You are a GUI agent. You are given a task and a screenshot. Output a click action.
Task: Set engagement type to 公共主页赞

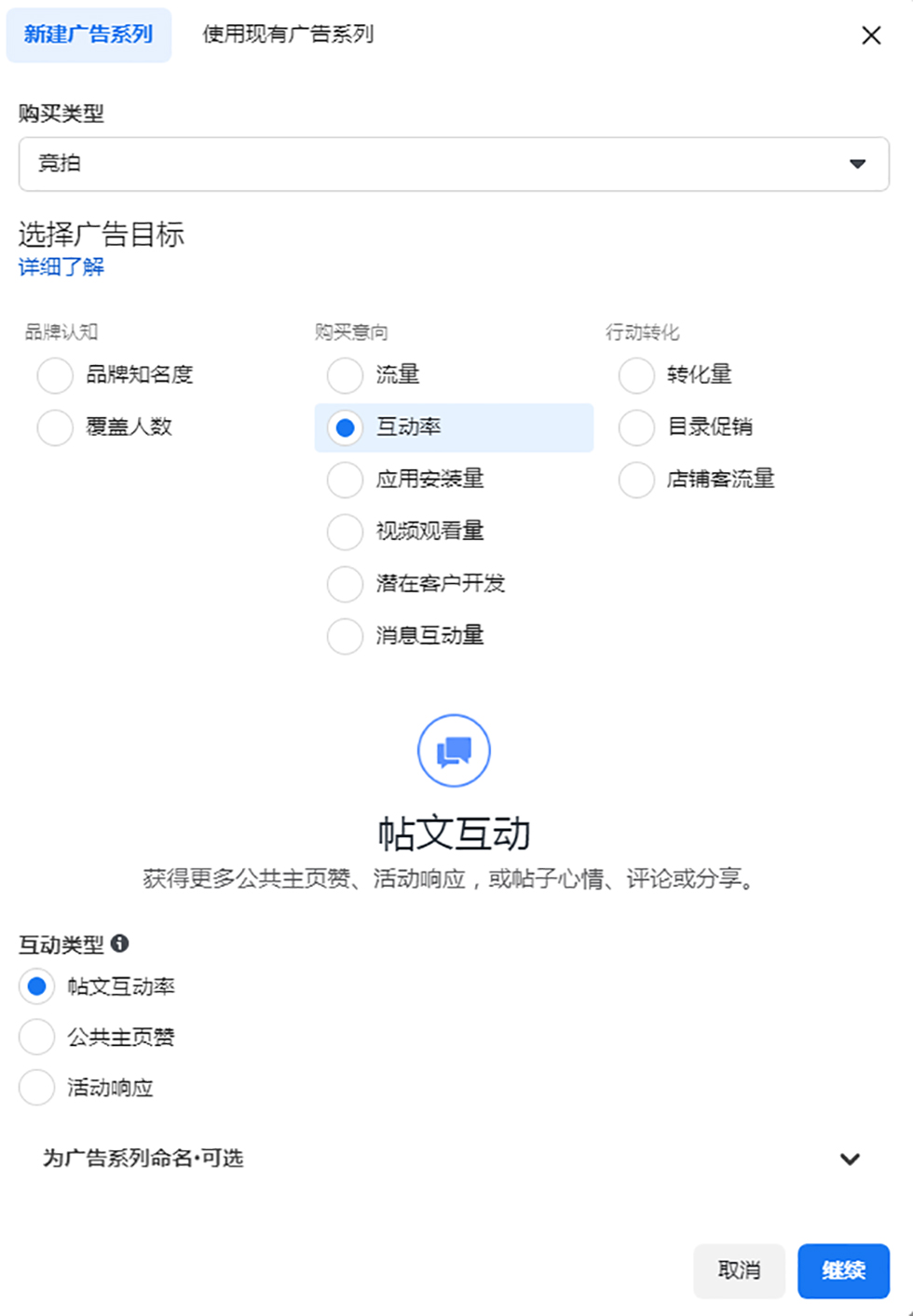(37, 1037)
